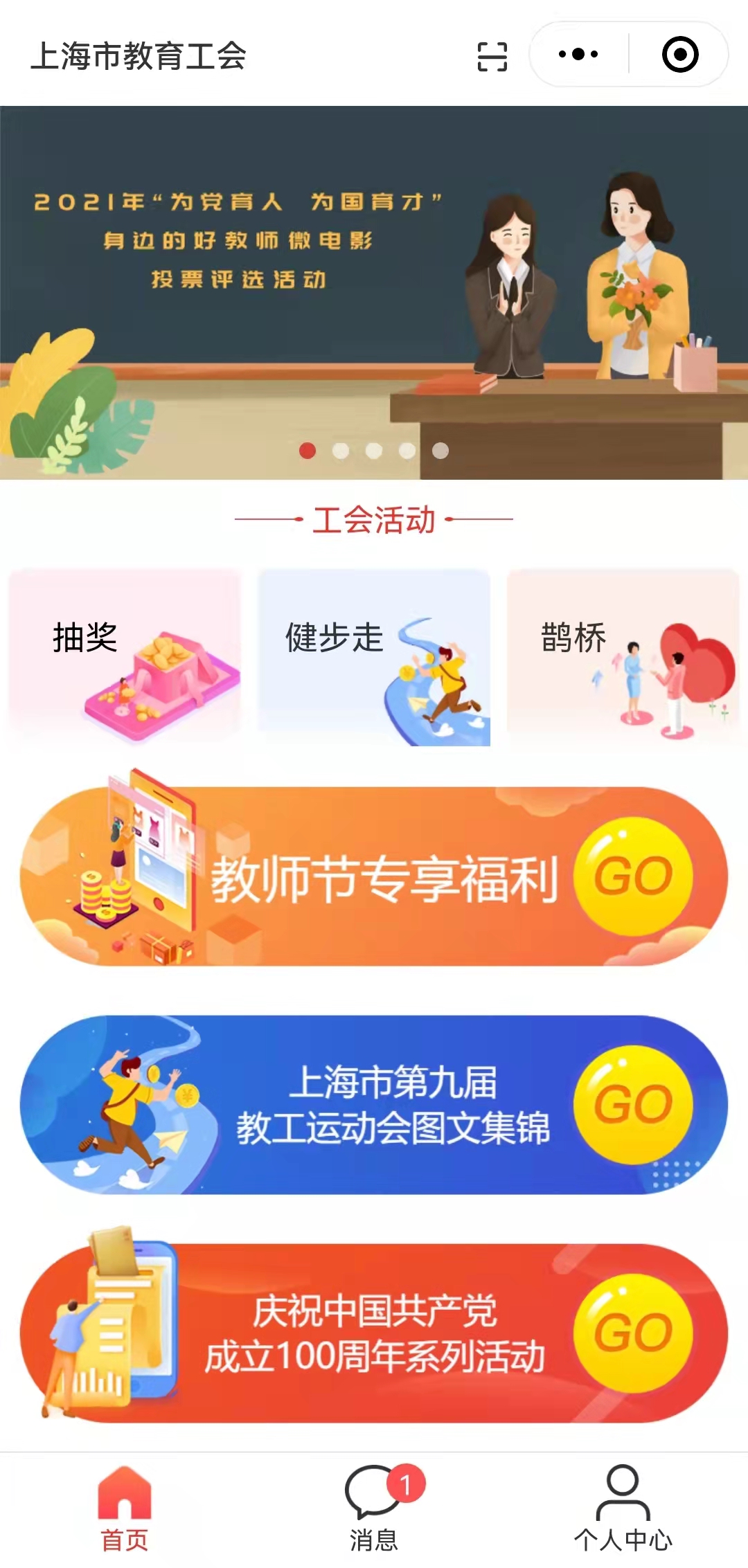Close the mini program via the circle button
Screen dimensions: 748x1568
(x=679, y=54)
